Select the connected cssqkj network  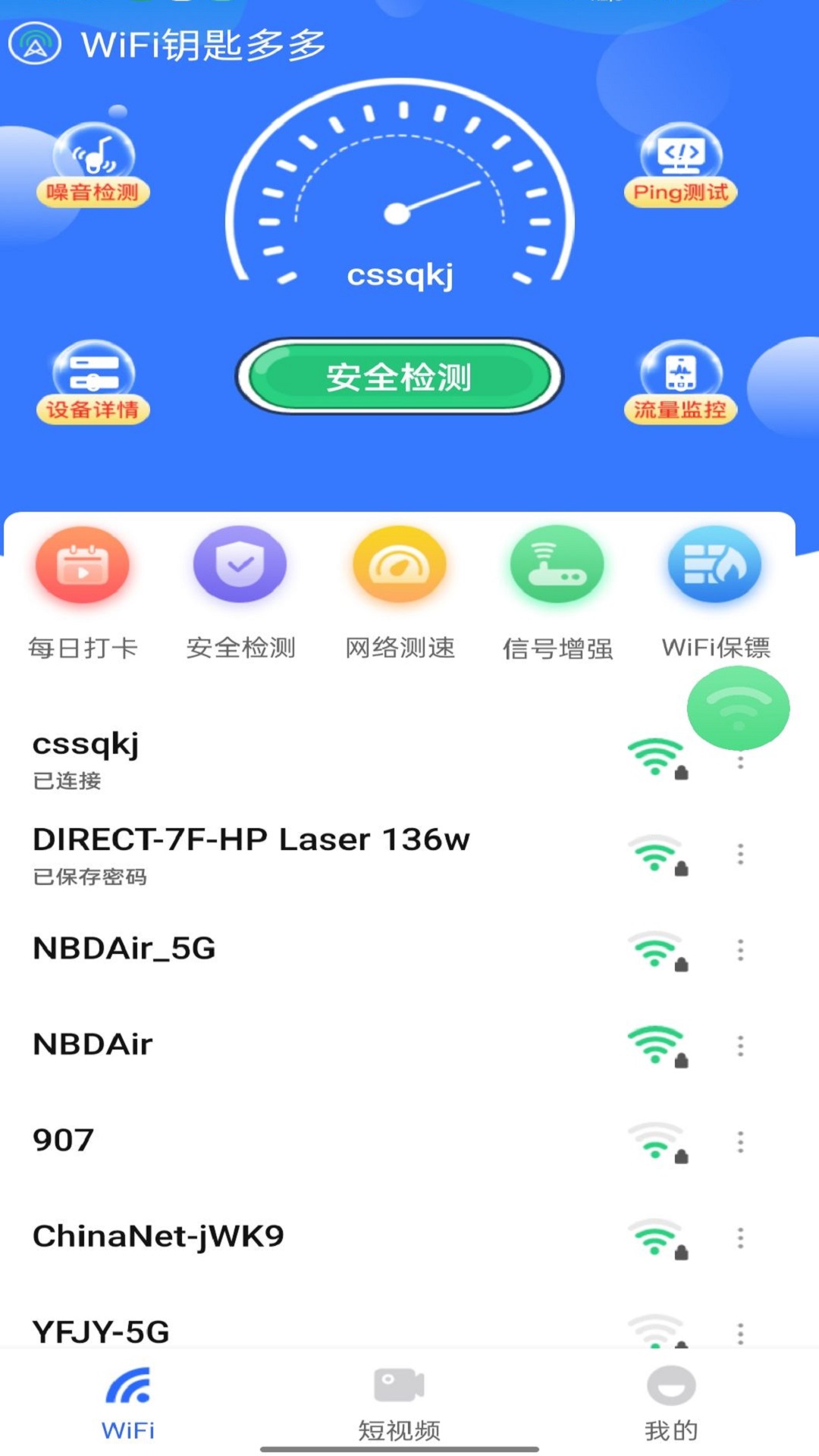coord(303,758)
